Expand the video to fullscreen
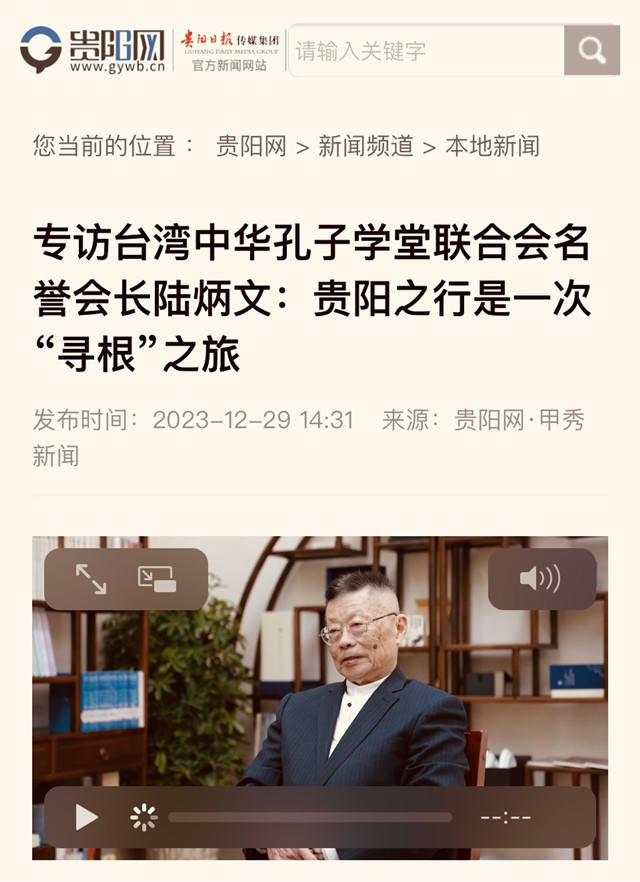This screenshot has height=882, width=640. tap(91, 578)
